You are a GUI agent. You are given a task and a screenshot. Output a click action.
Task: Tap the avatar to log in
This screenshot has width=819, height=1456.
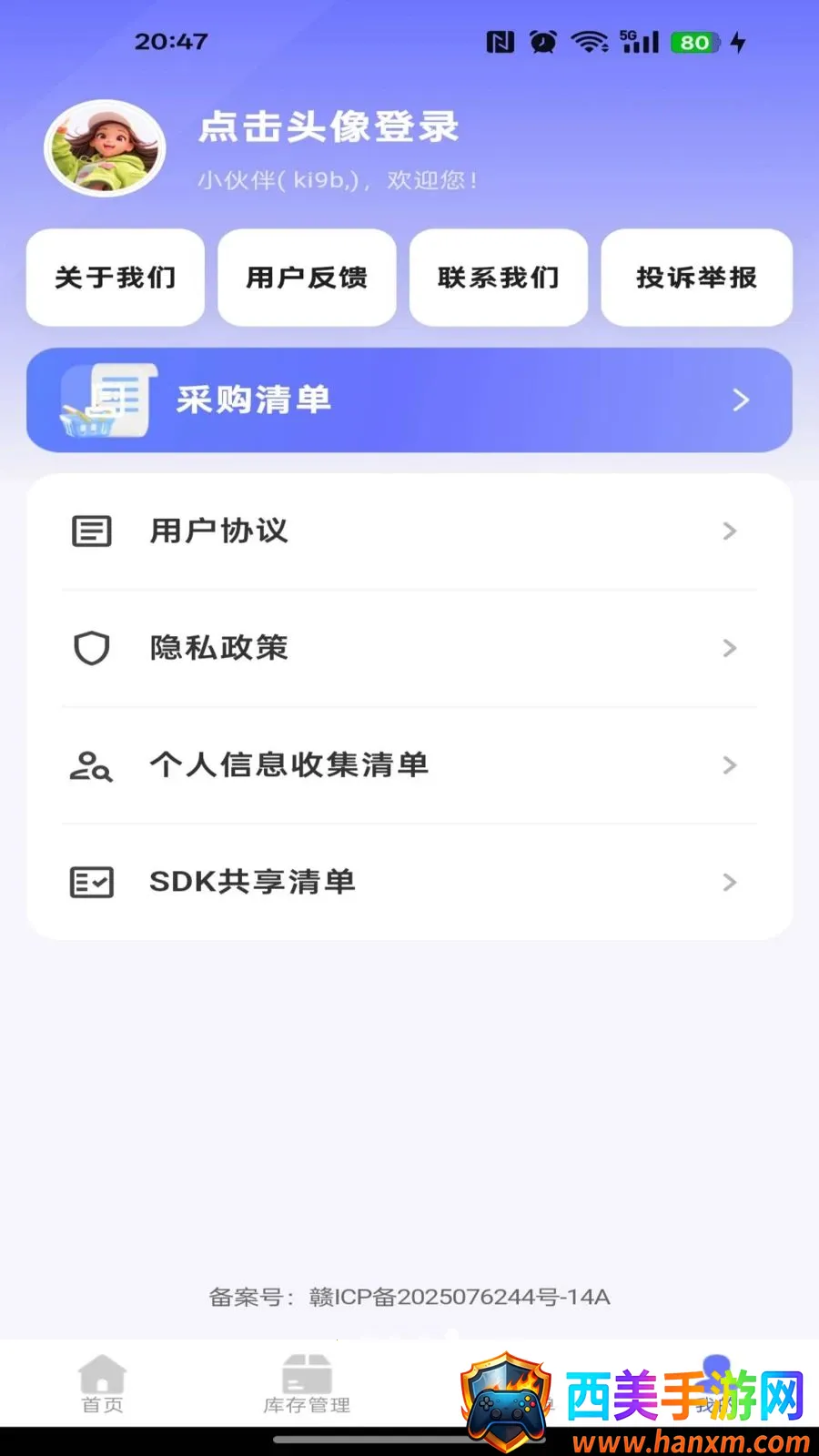click(106, 148)
